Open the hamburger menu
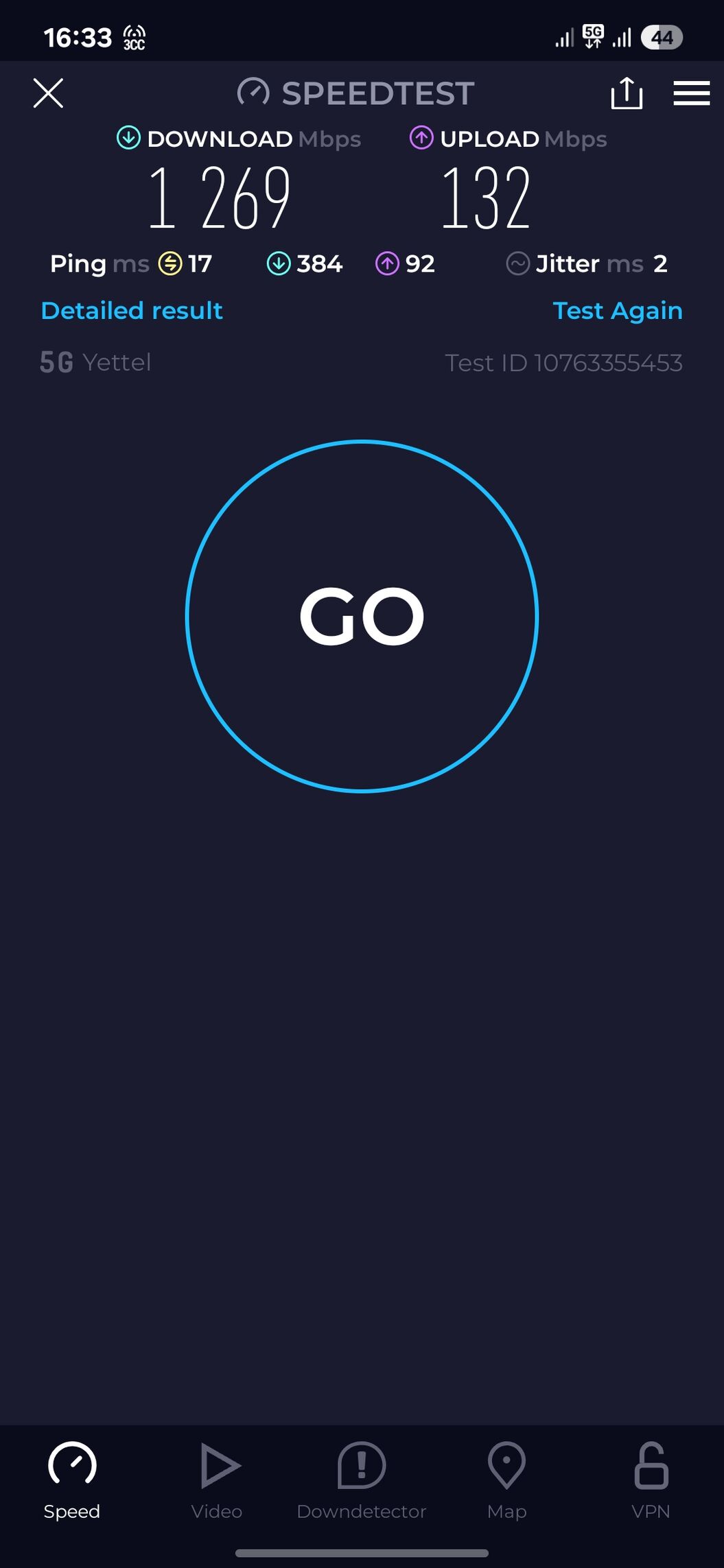Image resolution: width=724 pixels, height=1568 pixels. click(x=691, y=93)
